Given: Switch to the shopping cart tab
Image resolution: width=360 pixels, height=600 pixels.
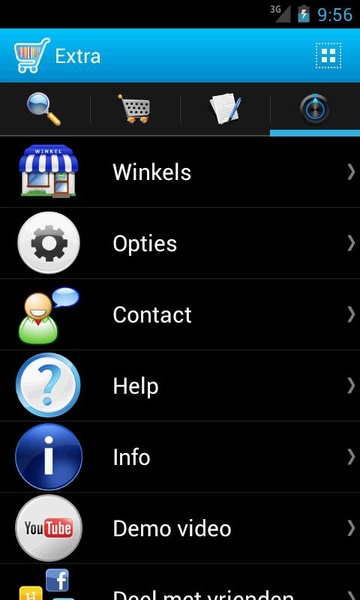Looking at the screenshot, I should pos(135,109).
